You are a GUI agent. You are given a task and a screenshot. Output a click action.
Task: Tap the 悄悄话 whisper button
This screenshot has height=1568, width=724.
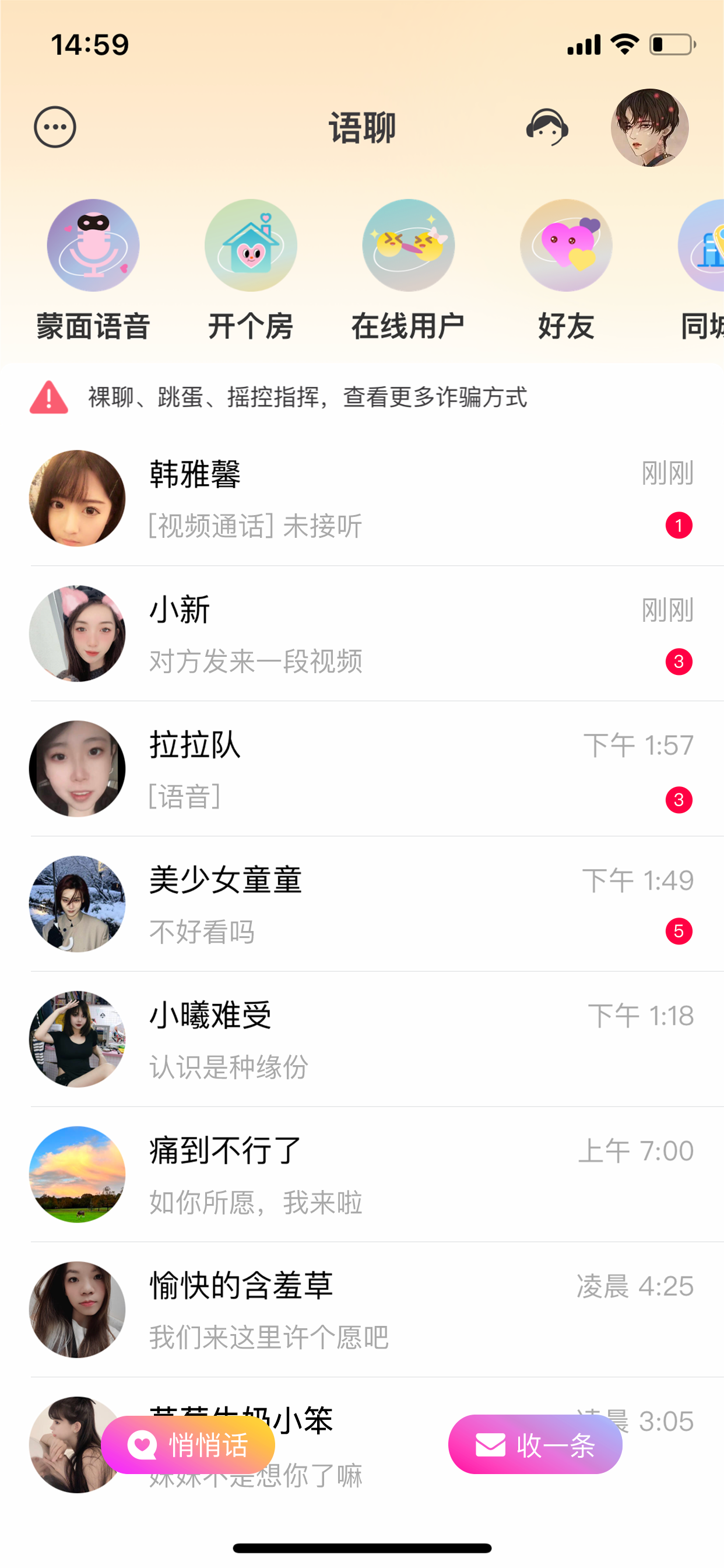pos(188,1444)
